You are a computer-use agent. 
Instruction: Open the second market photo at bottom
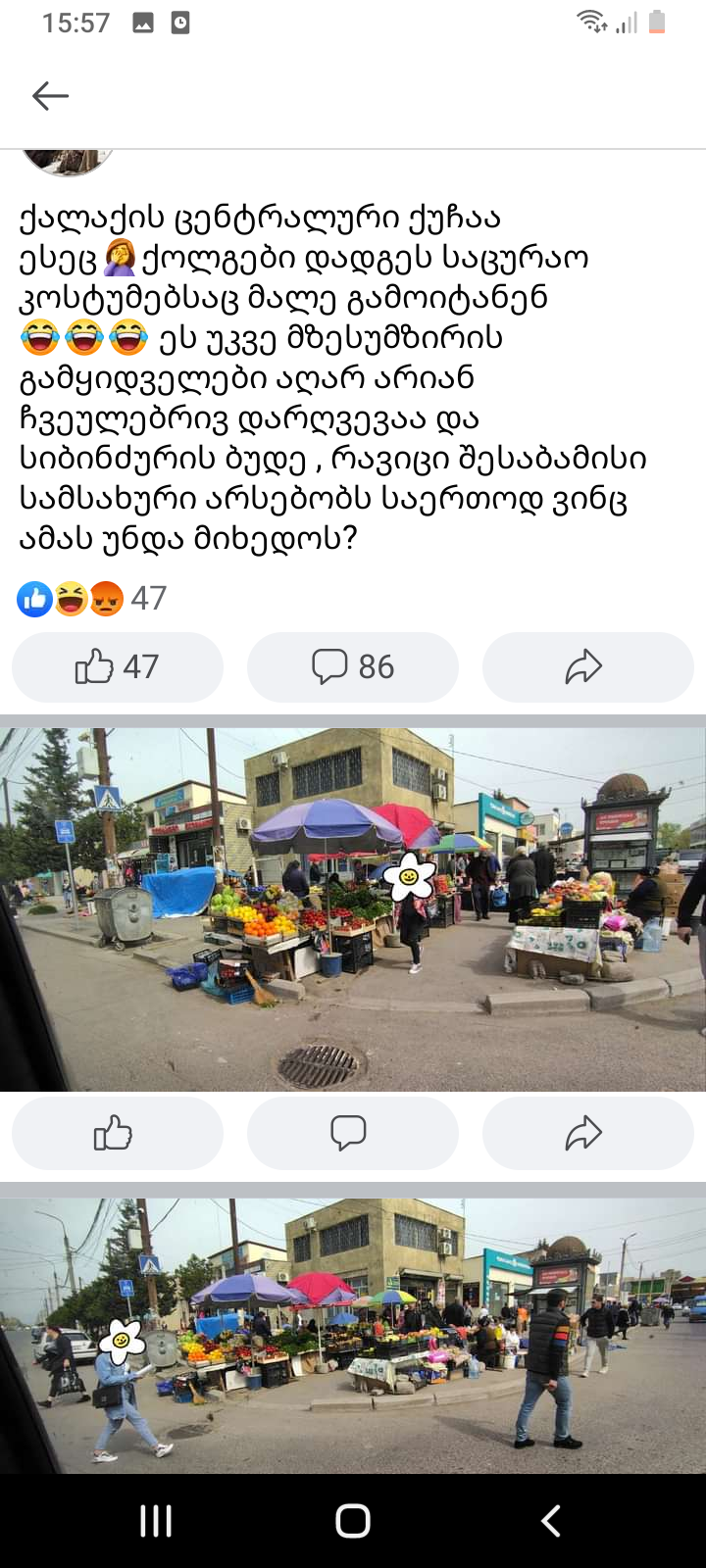tap(353, 1335)
